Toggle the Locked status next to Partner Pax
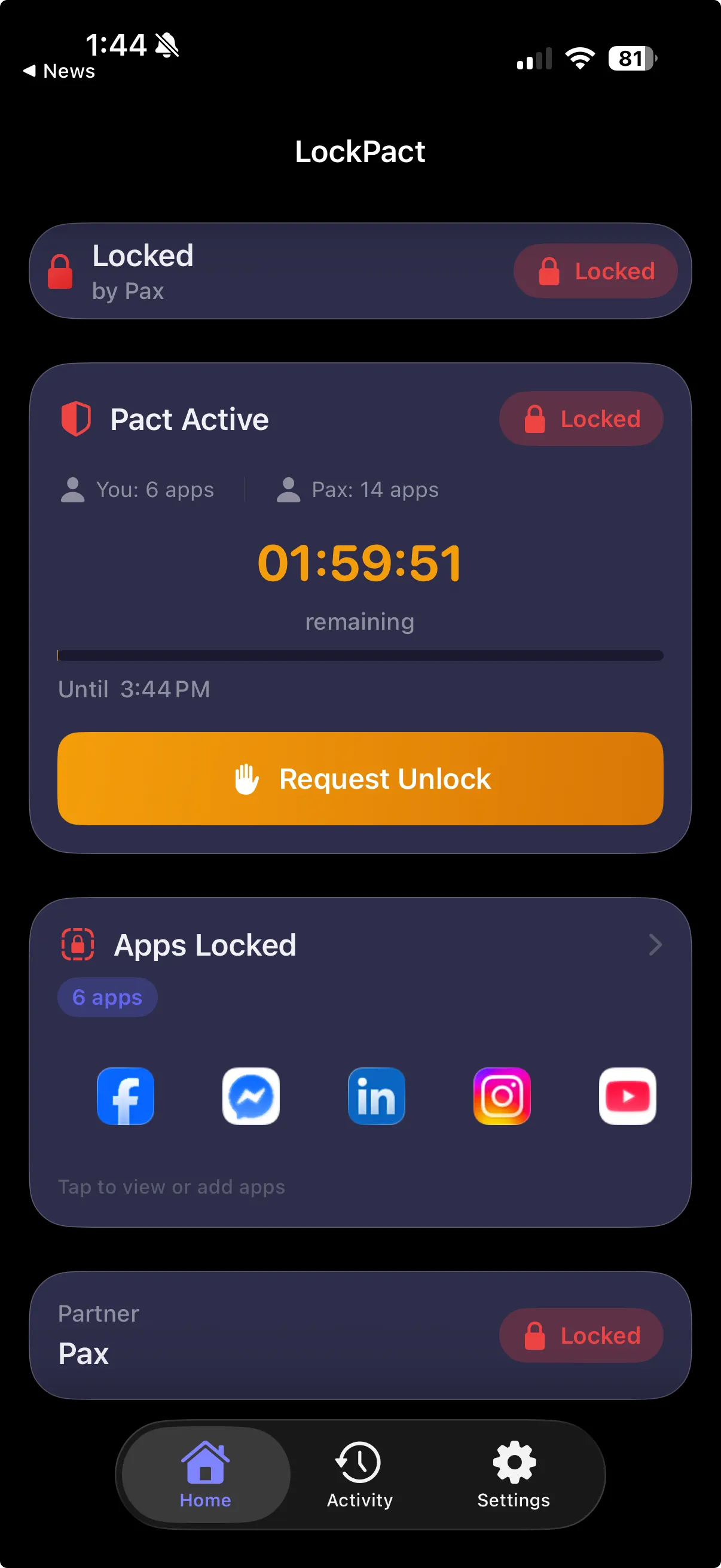721x1568 pixels. 581,1335
